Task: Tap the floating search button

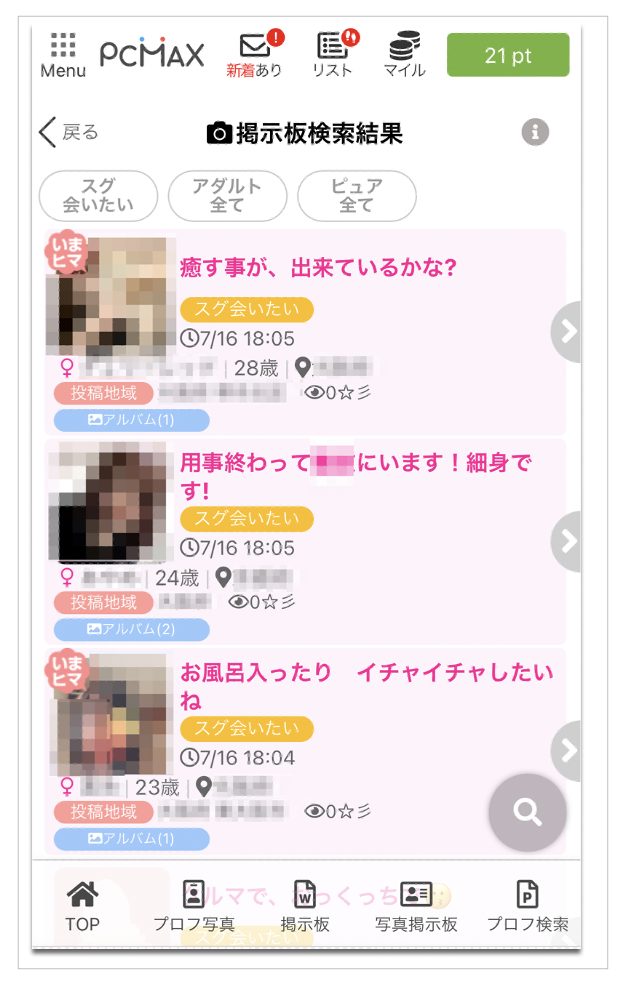Action: pyautogui.click(x=527, y=812)
